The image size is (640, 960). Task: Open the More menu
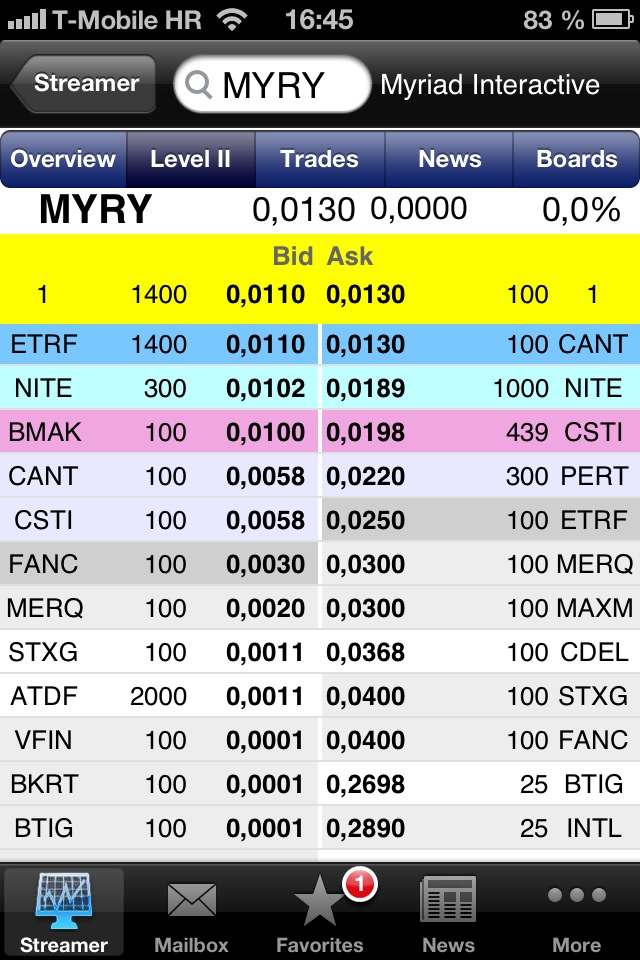[x=576, y=912]
